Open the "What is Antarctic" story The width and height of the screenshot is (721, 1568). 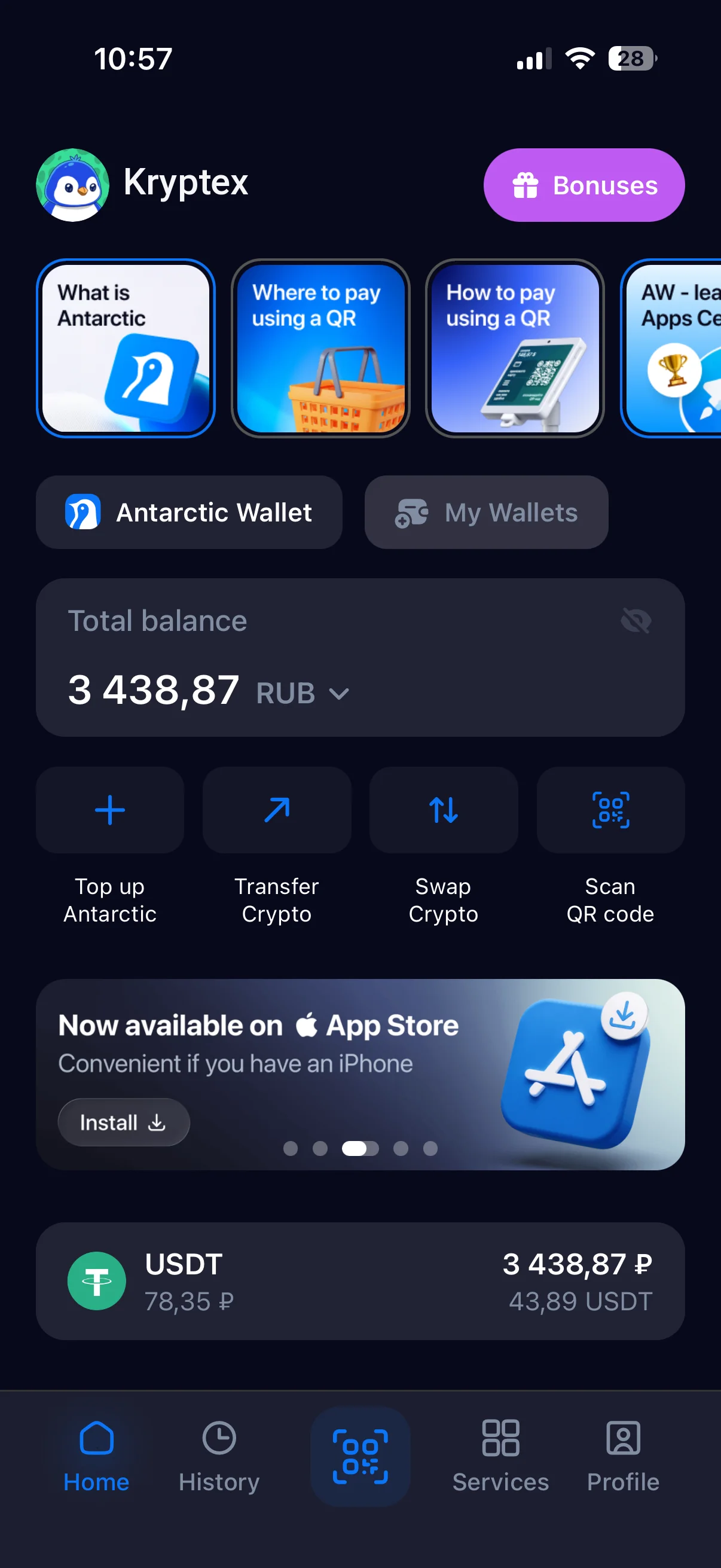coord(126,348)
